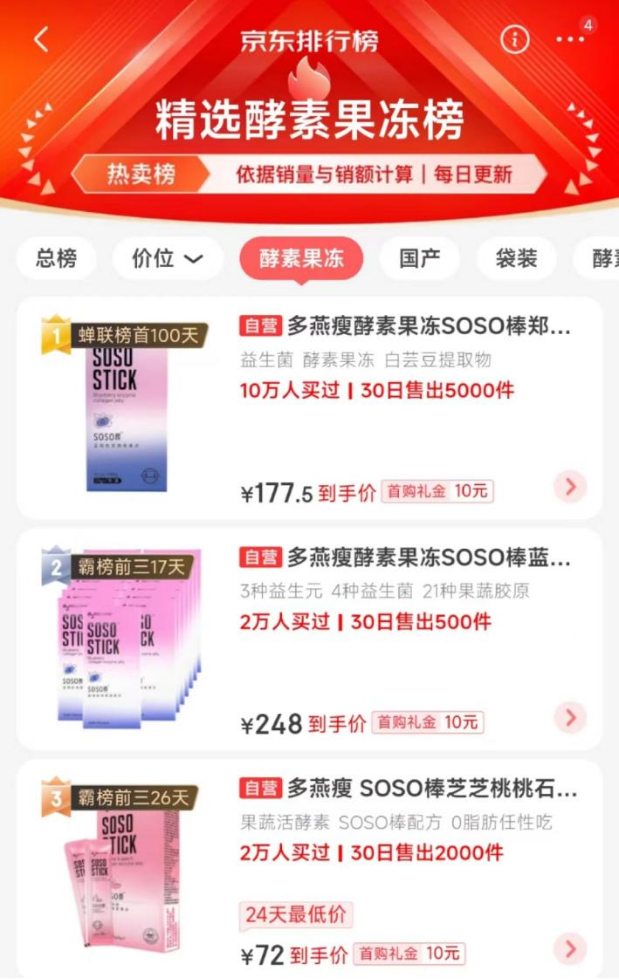Tap the arrow button on the ¥177.5 item
The image size is (619, 979).
pyautogui.click(x=570, y=487)
